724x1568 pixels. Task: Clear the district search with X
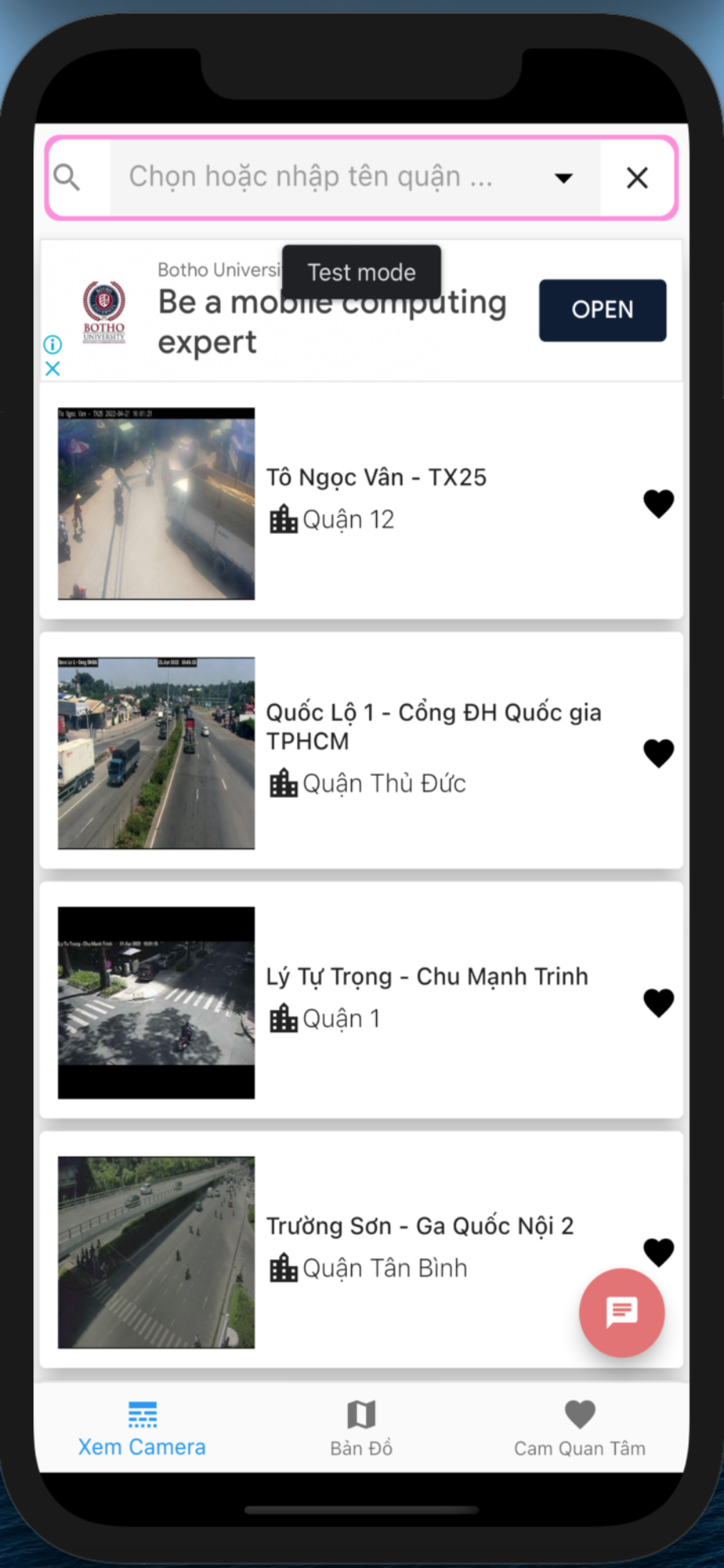pos(637,178)
